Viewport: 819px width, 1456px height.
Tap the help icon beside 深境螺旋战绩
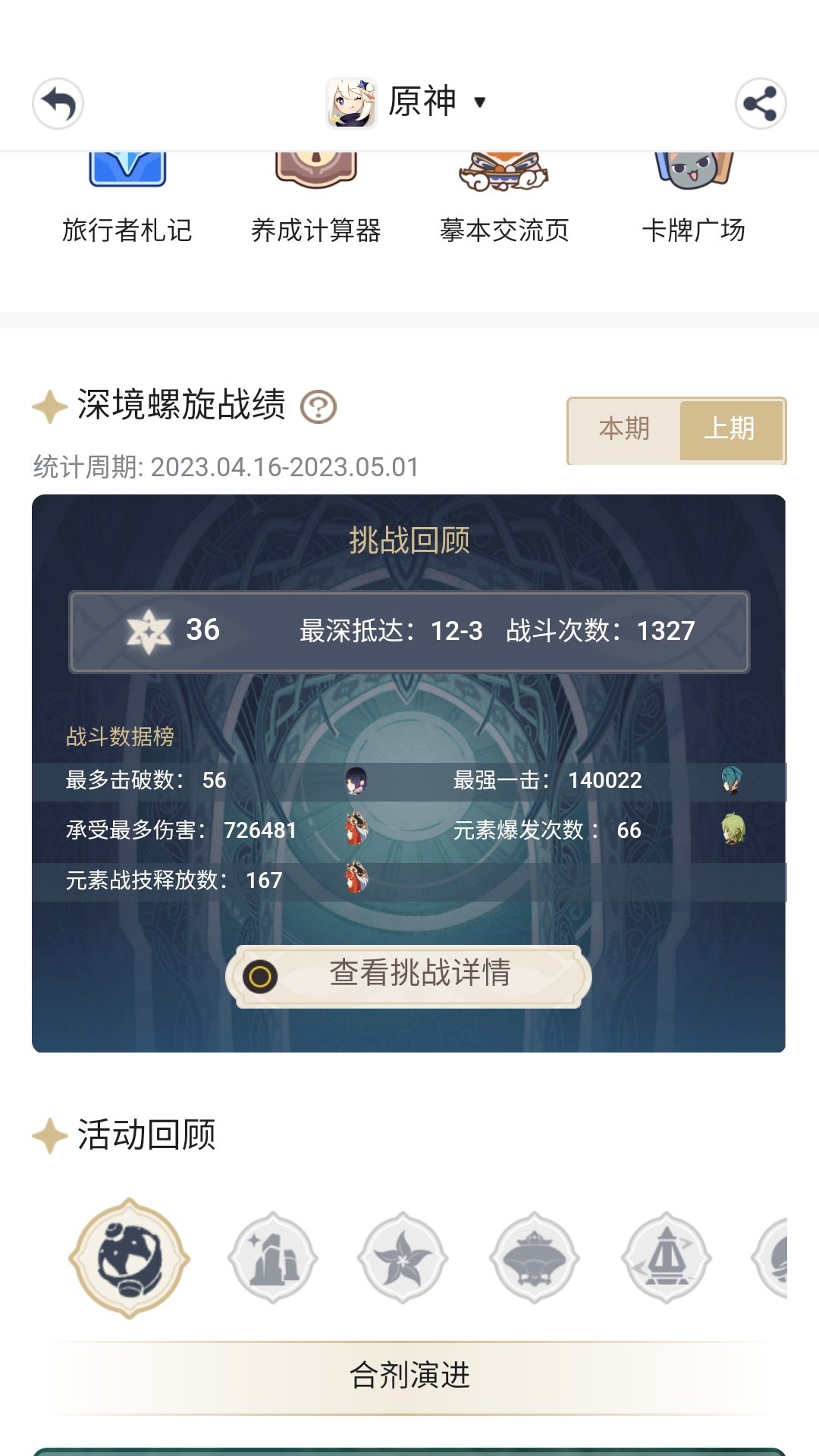318,407
